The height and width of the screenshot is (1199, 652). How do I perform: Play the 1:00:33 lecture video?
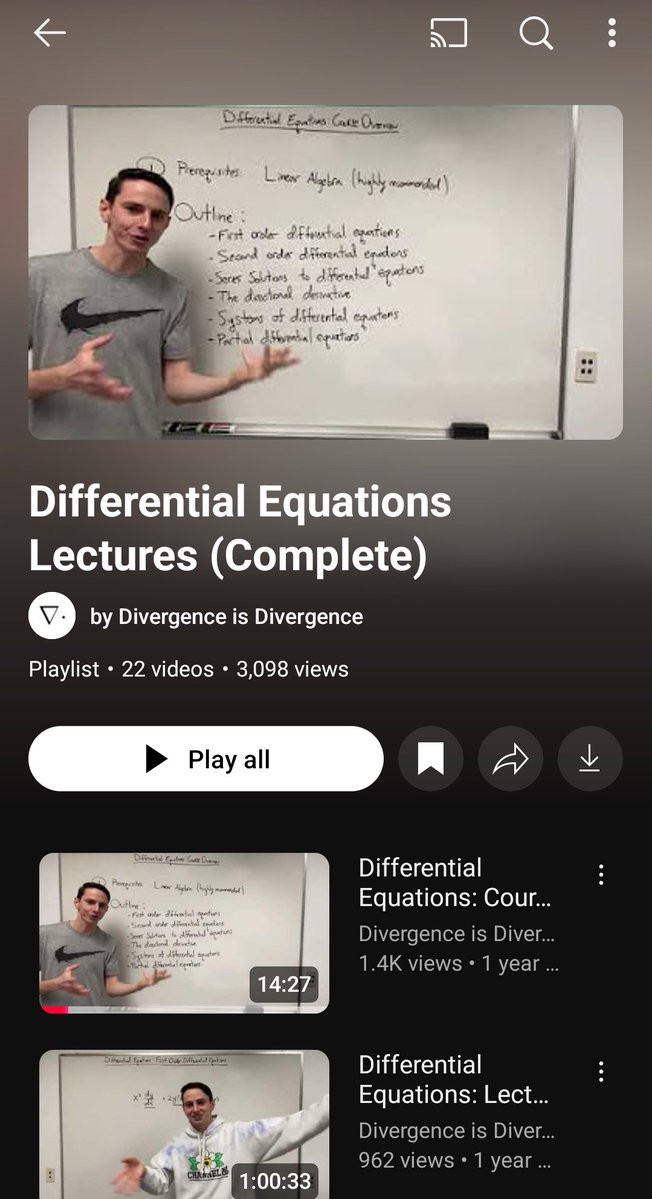pyautogui.click(x=184, y=1124)
